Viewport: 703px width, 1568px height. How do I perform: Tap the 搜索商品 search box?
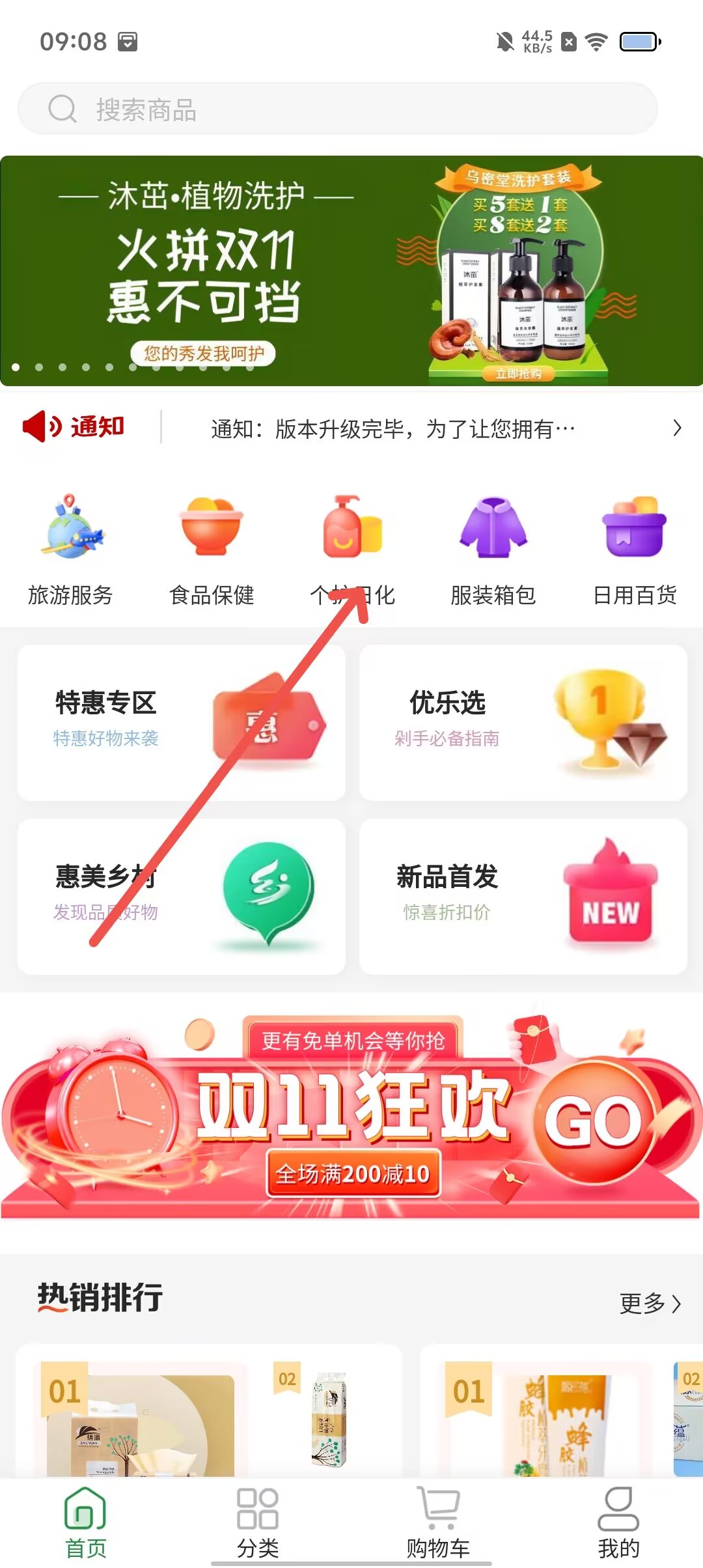(x=337, y=109)
